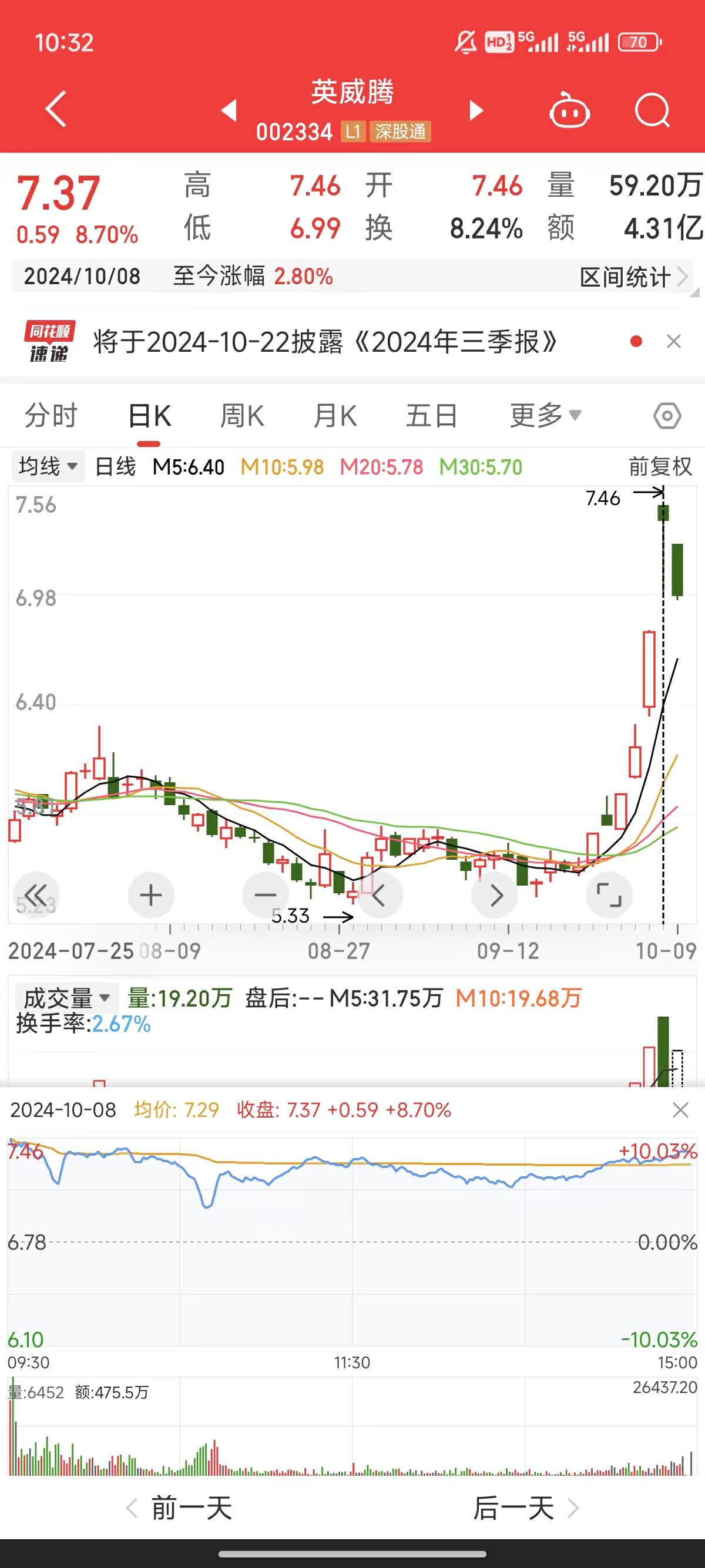705x1568 pixels.
Task: Switch to the 月K tab
Action: (x=335, y=416)
